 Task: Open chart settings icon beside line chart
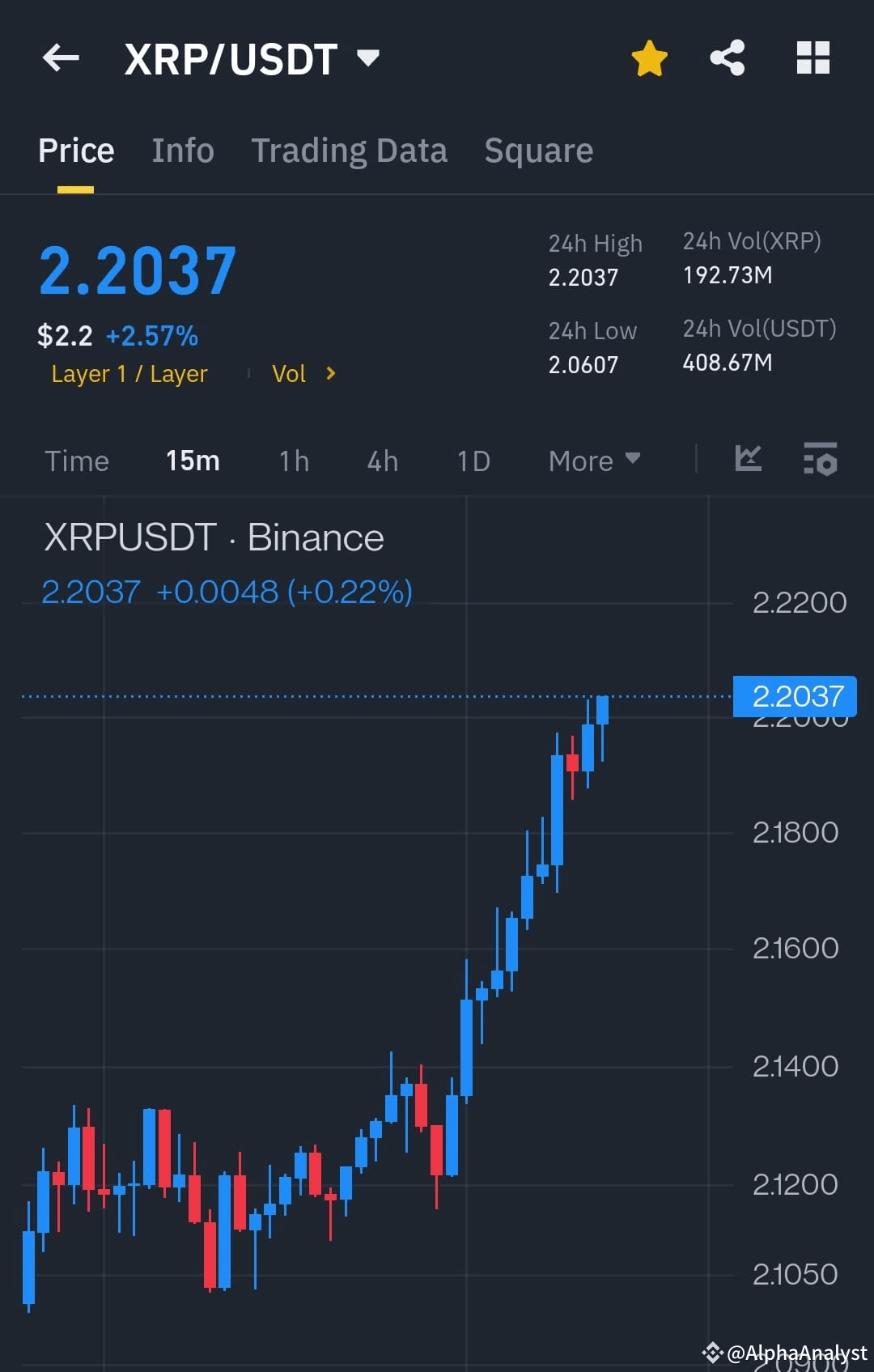819,459
